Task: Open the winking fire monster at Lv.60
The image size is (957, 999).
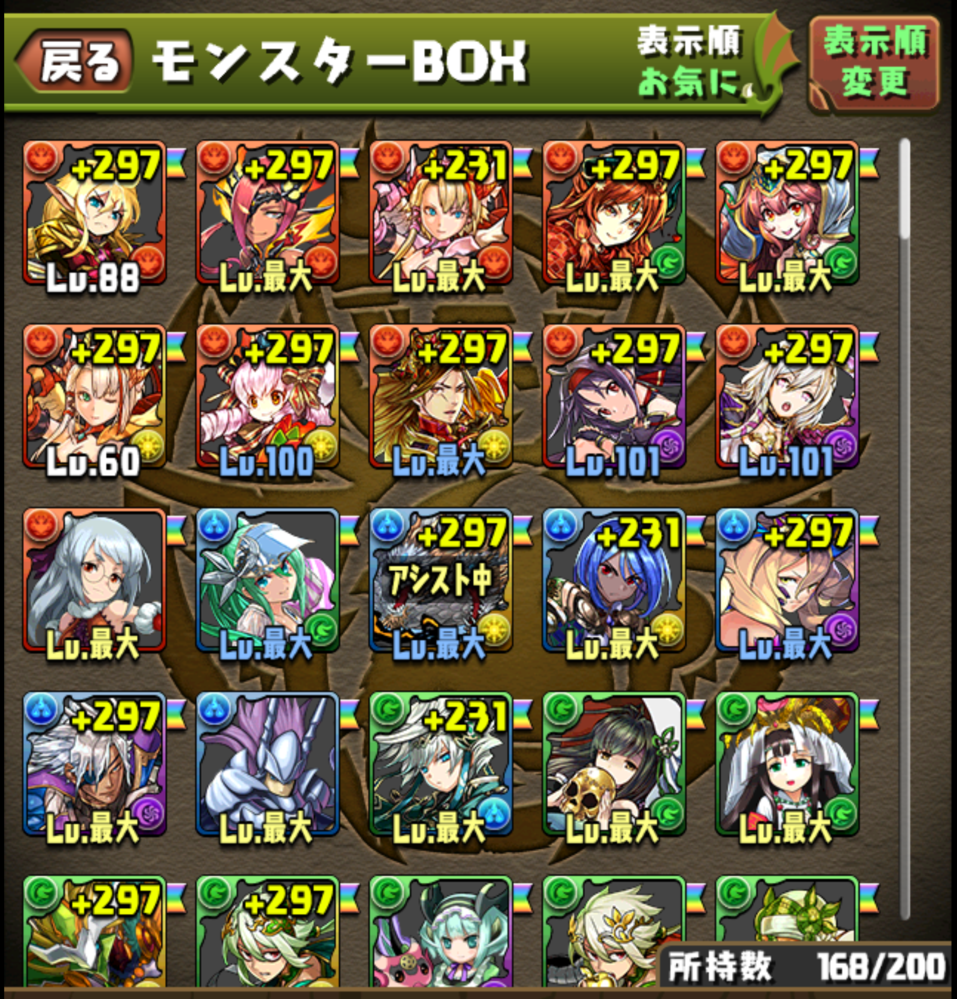Action: 95,397
